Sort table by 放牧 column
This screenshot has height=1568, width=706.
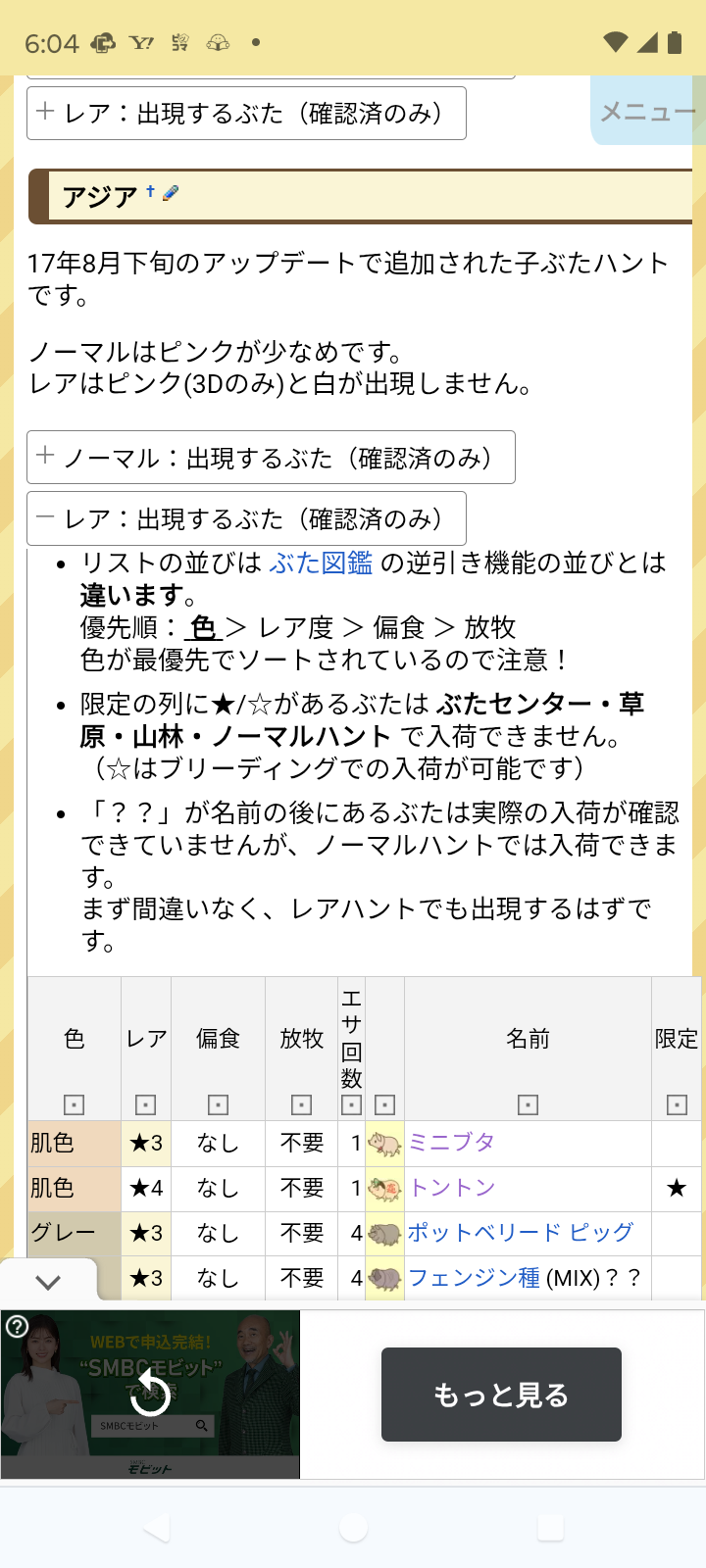pos(301,1104)
